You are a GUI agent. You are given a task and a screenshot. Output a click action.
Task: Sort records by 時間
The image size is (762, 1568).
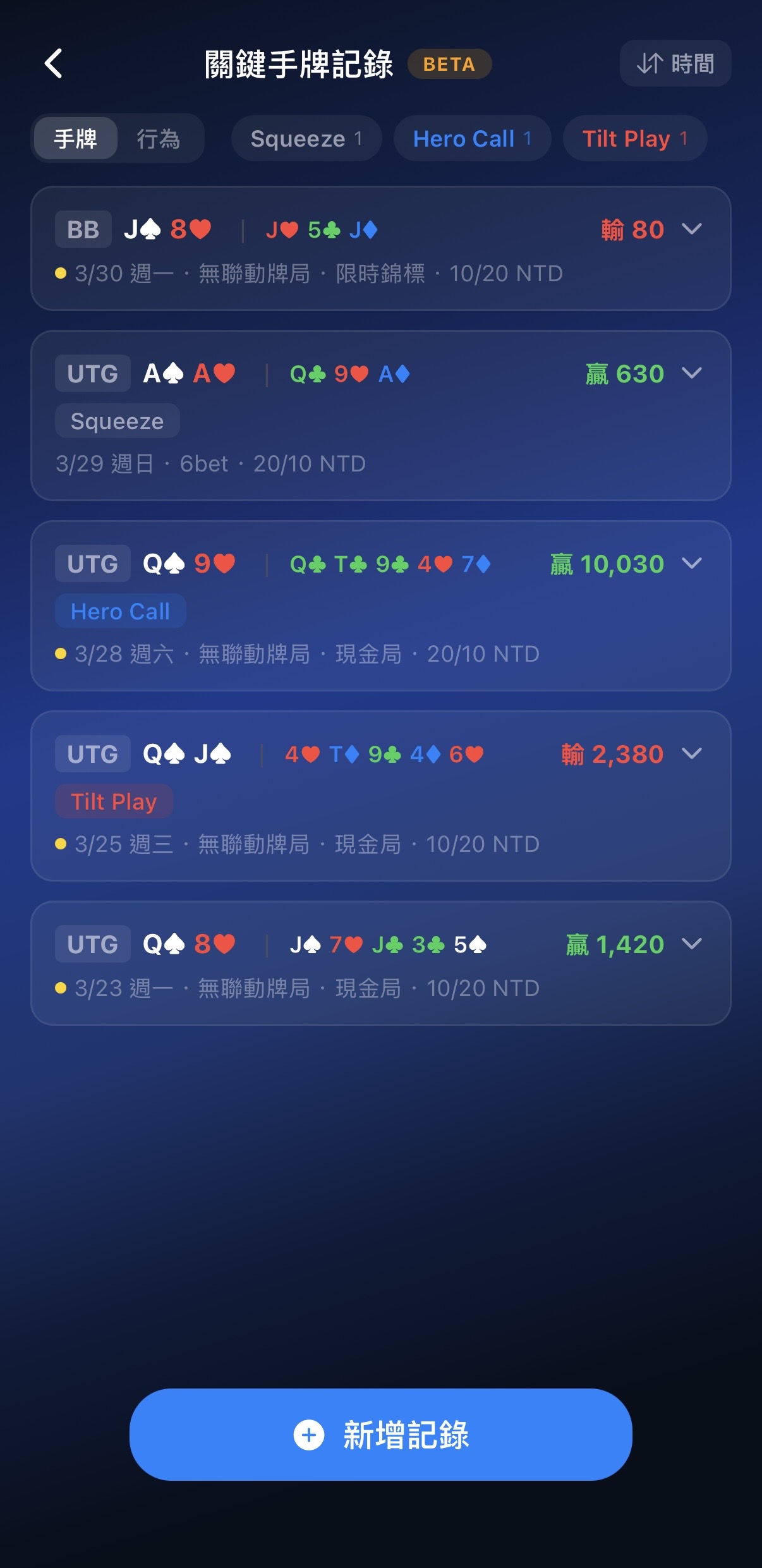675,64
